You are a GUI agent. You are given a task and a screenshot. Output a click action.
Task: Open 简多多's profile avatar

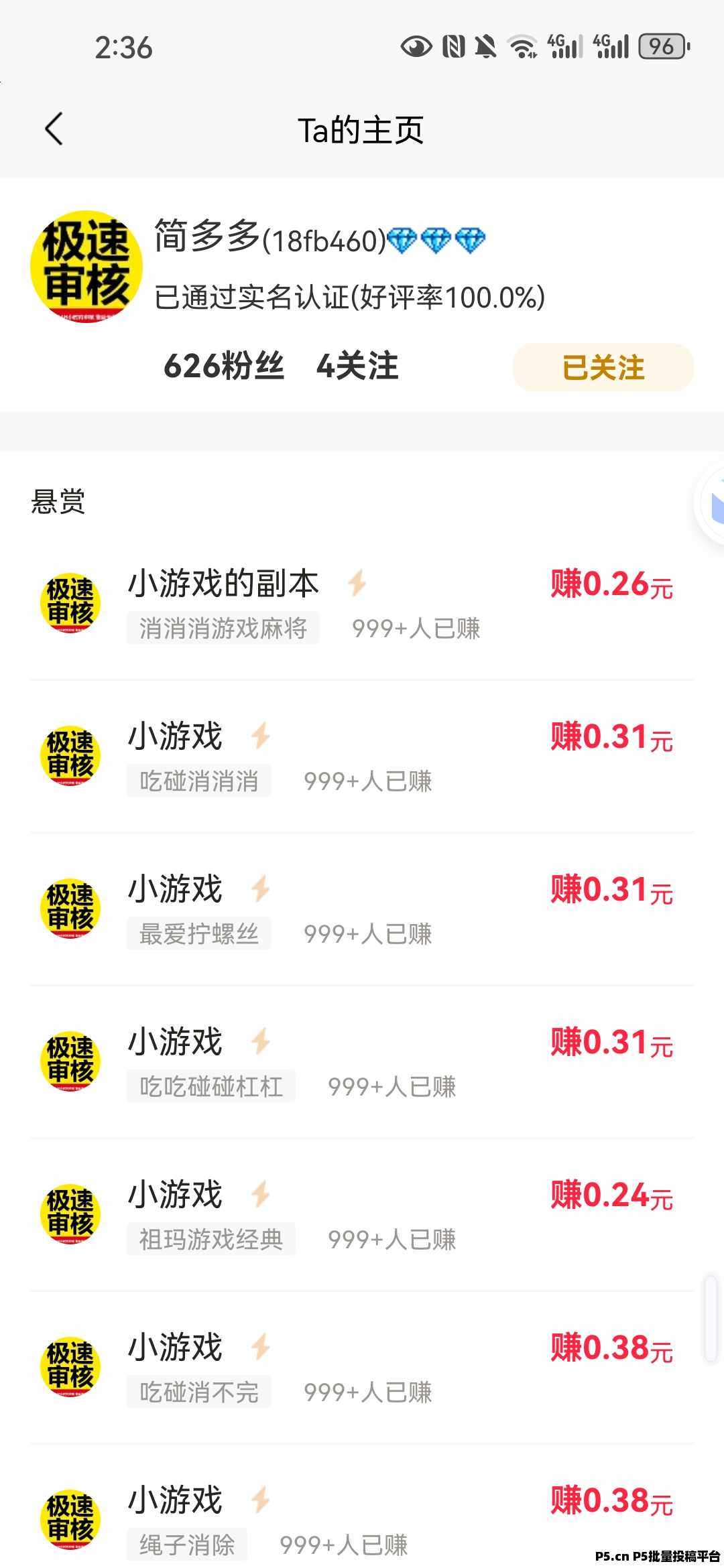click(86, 267)
